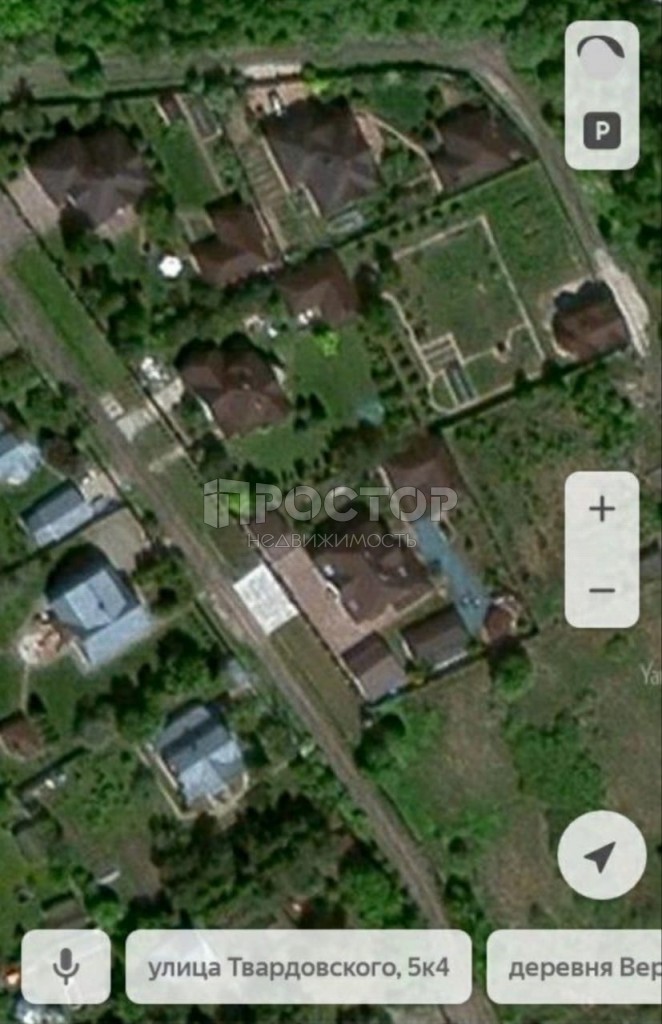Start voice search with the microphone
Screen dimensions: 662x1024
pos(66,966)
